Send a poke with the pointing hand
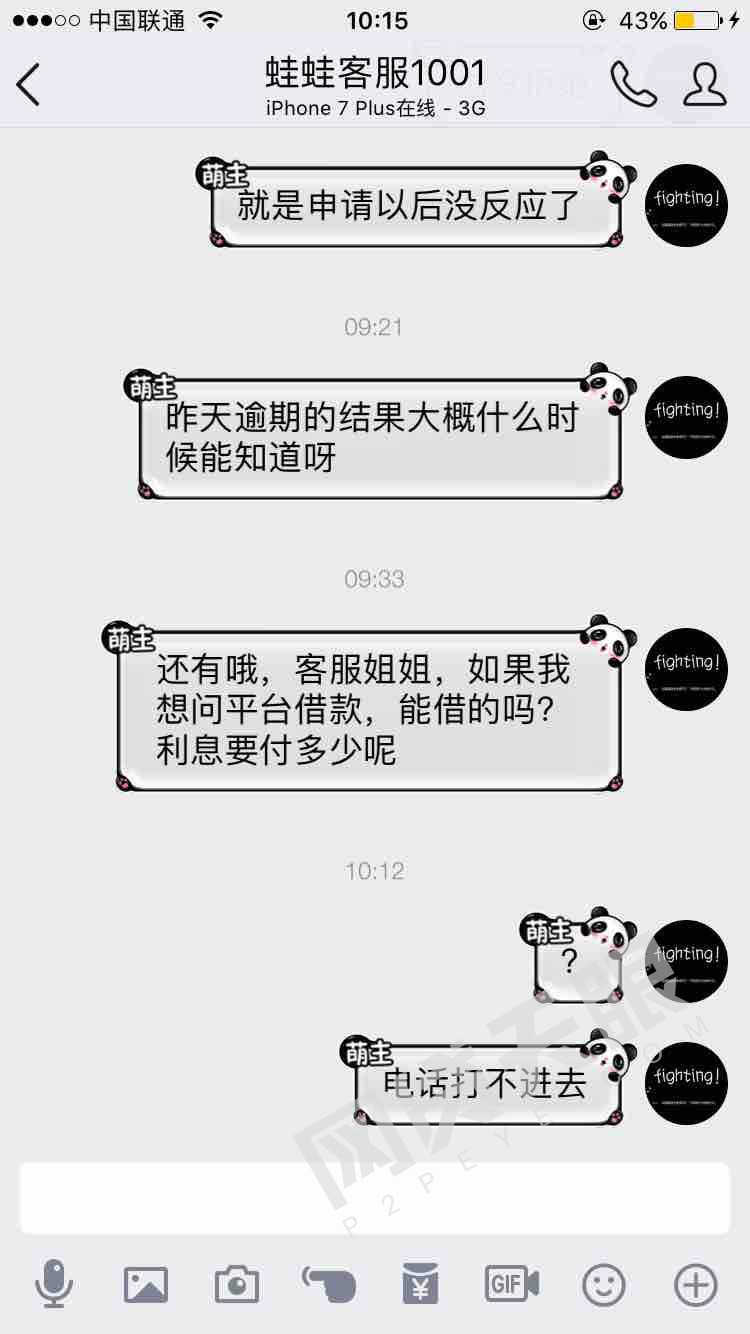 (x=329, y=1284)
